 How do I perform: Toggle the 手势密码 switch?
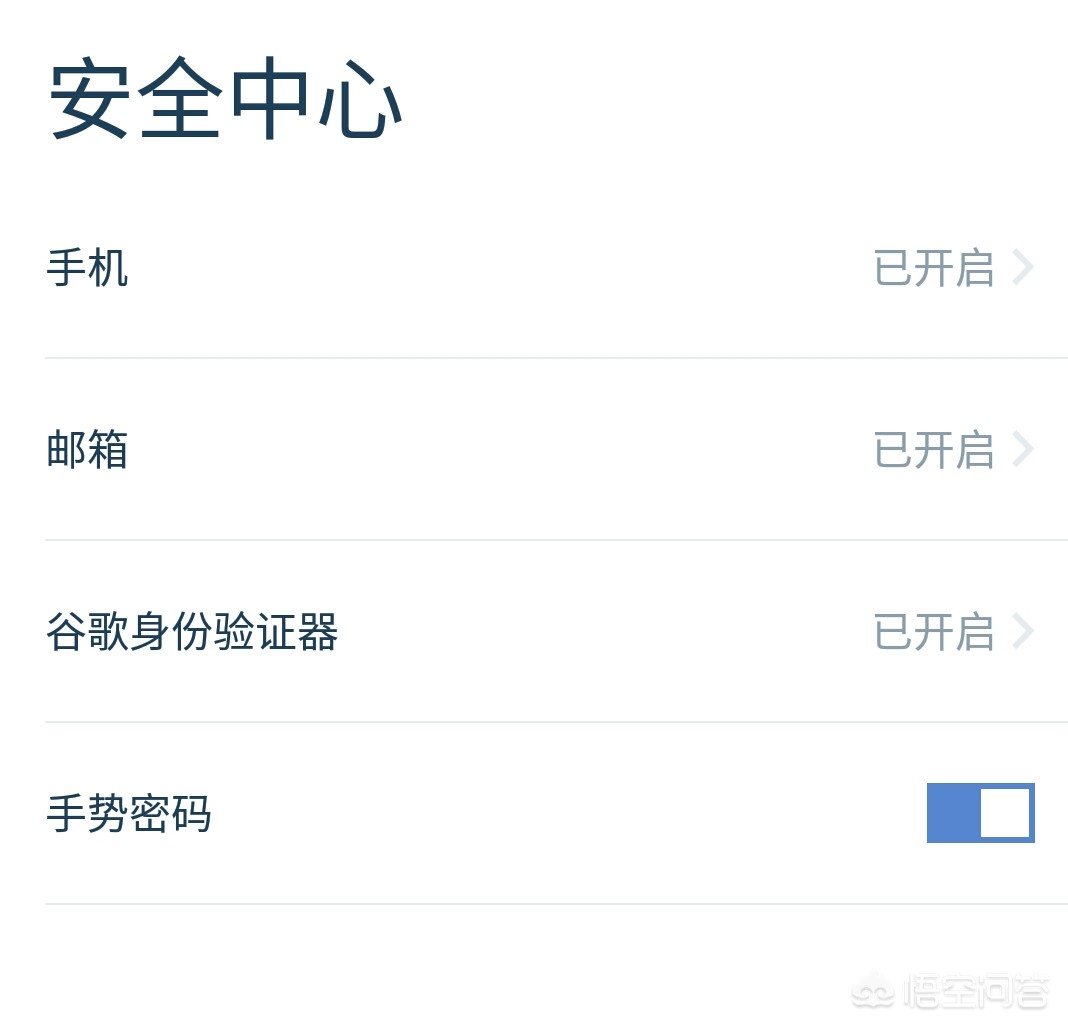tap(980, 813)
